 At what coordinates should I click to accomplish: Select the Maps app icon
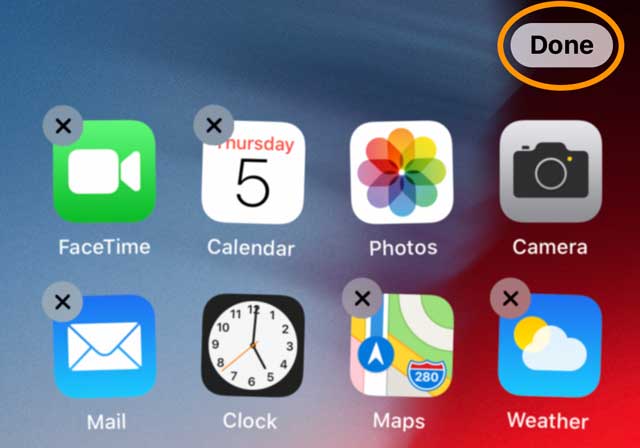pos(401,347)
